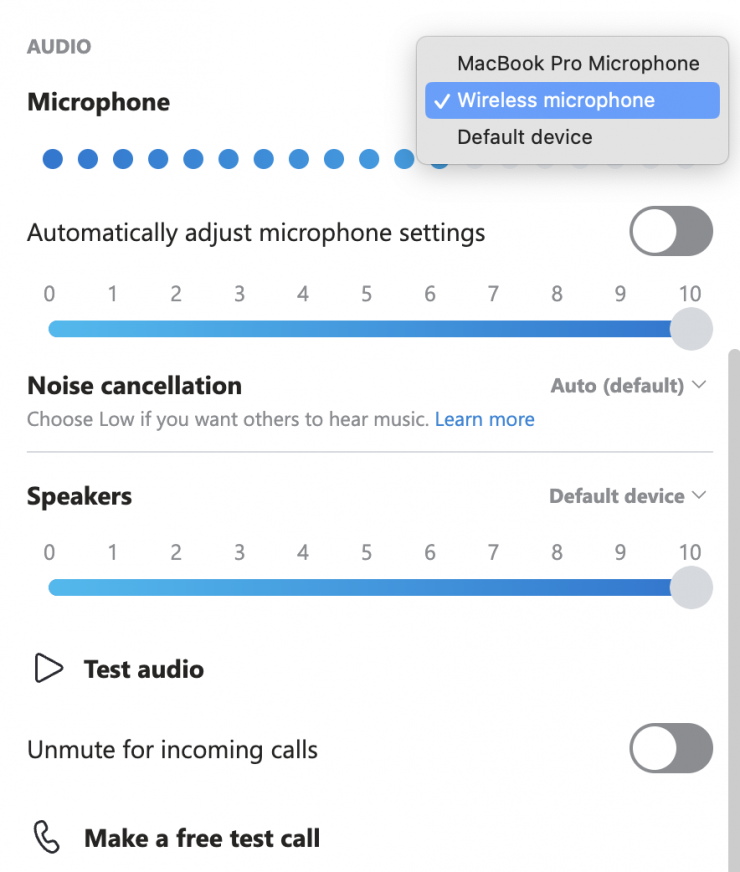Open the Learn more link
Viewport: 740px width, 872px height.
pos(484,420)
